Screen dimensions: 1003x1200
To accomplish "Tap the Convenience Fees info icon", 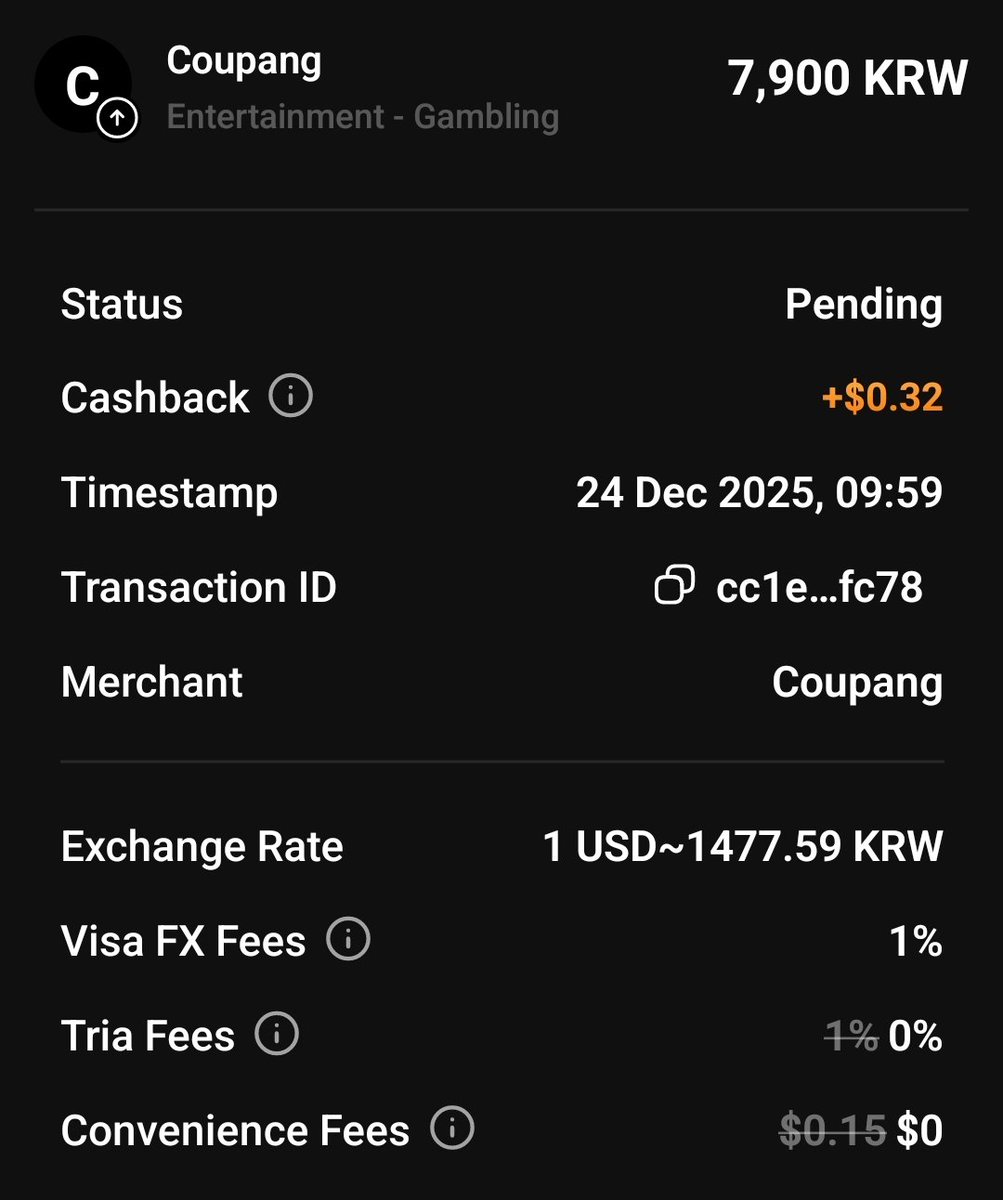I will coord(452,1130).
